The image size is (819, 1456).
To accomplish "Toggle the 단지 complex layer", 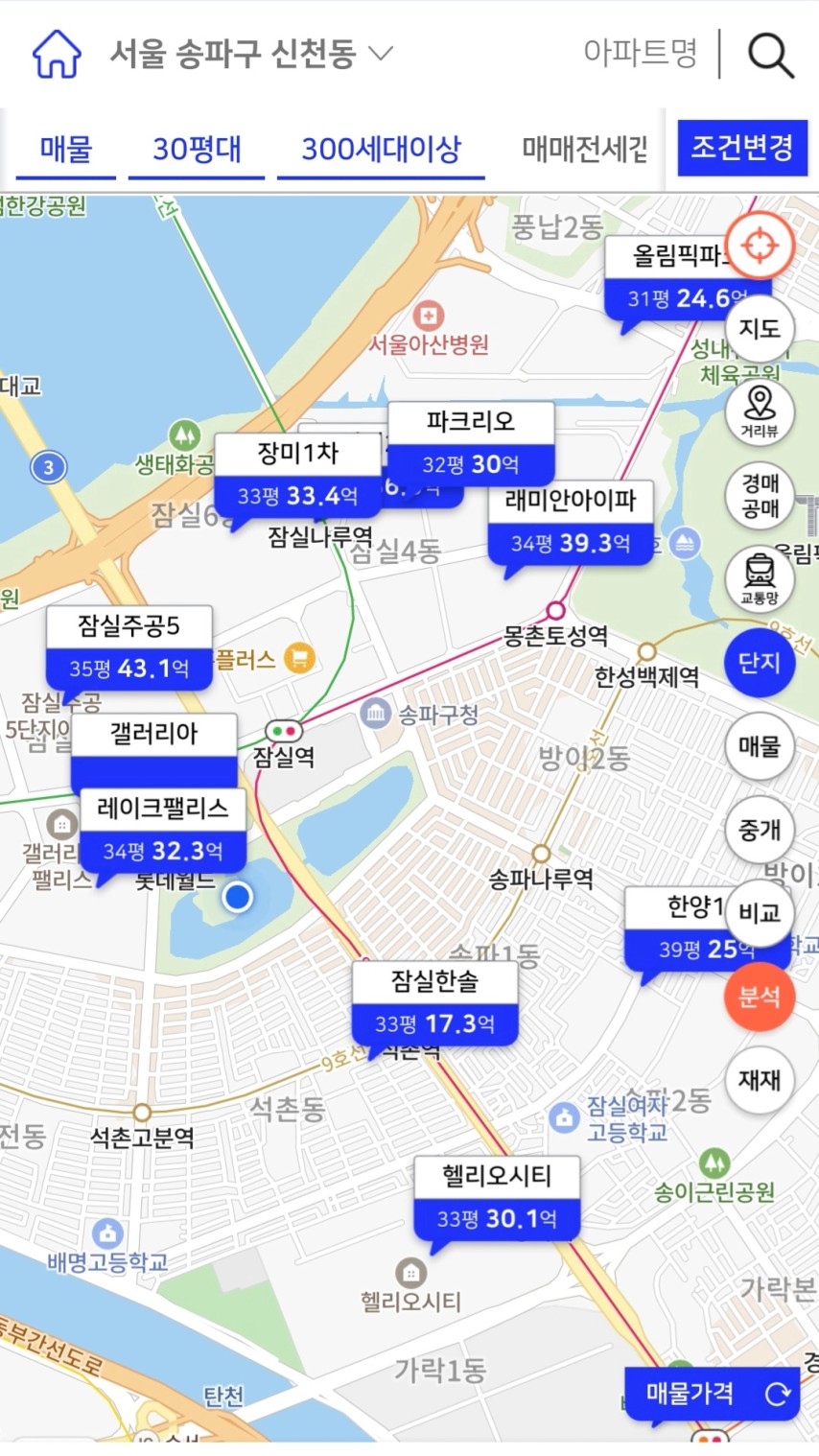I will (x=759, y=663).
